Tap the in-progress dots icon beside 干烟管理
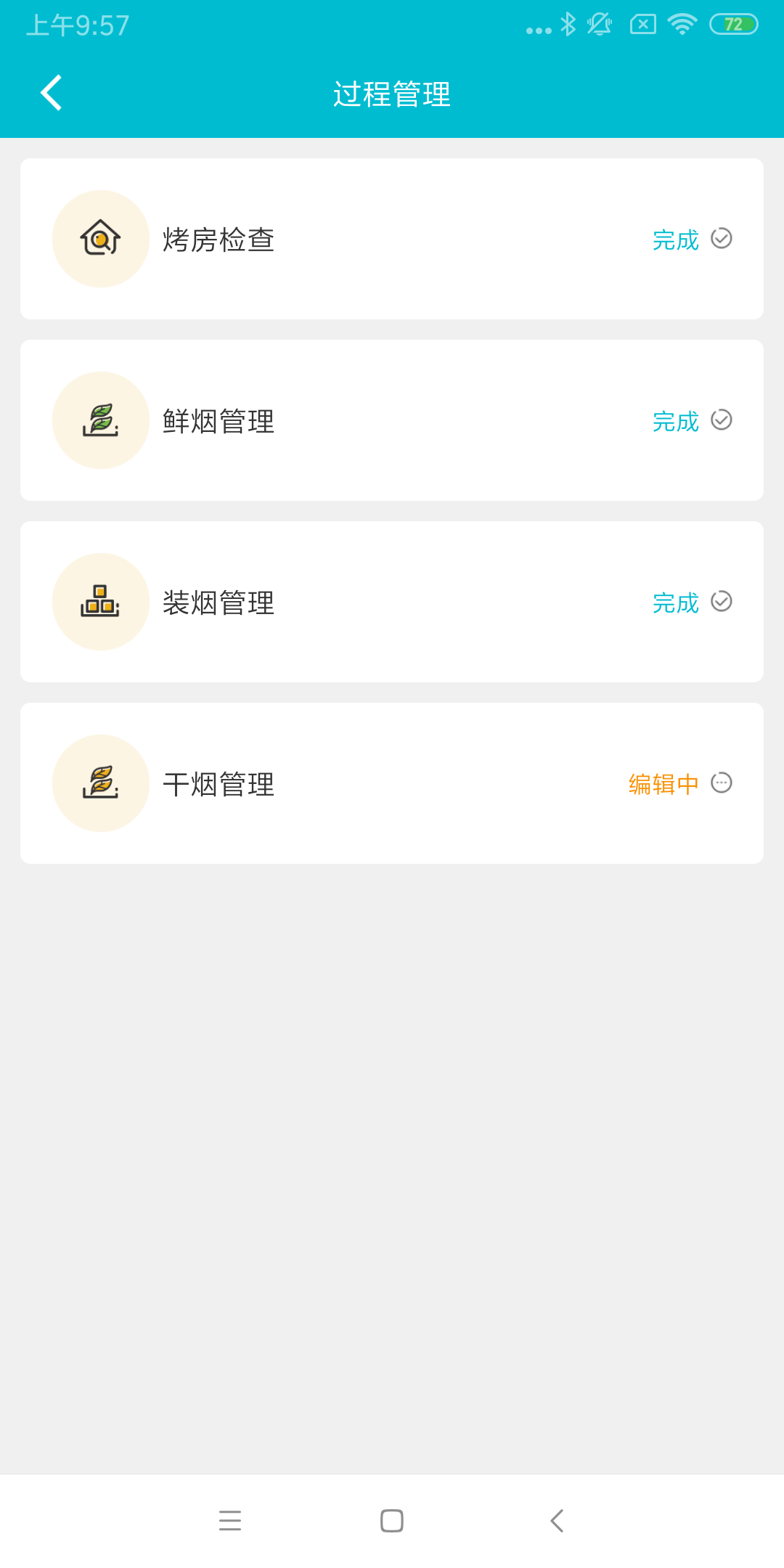 point(721,783)
